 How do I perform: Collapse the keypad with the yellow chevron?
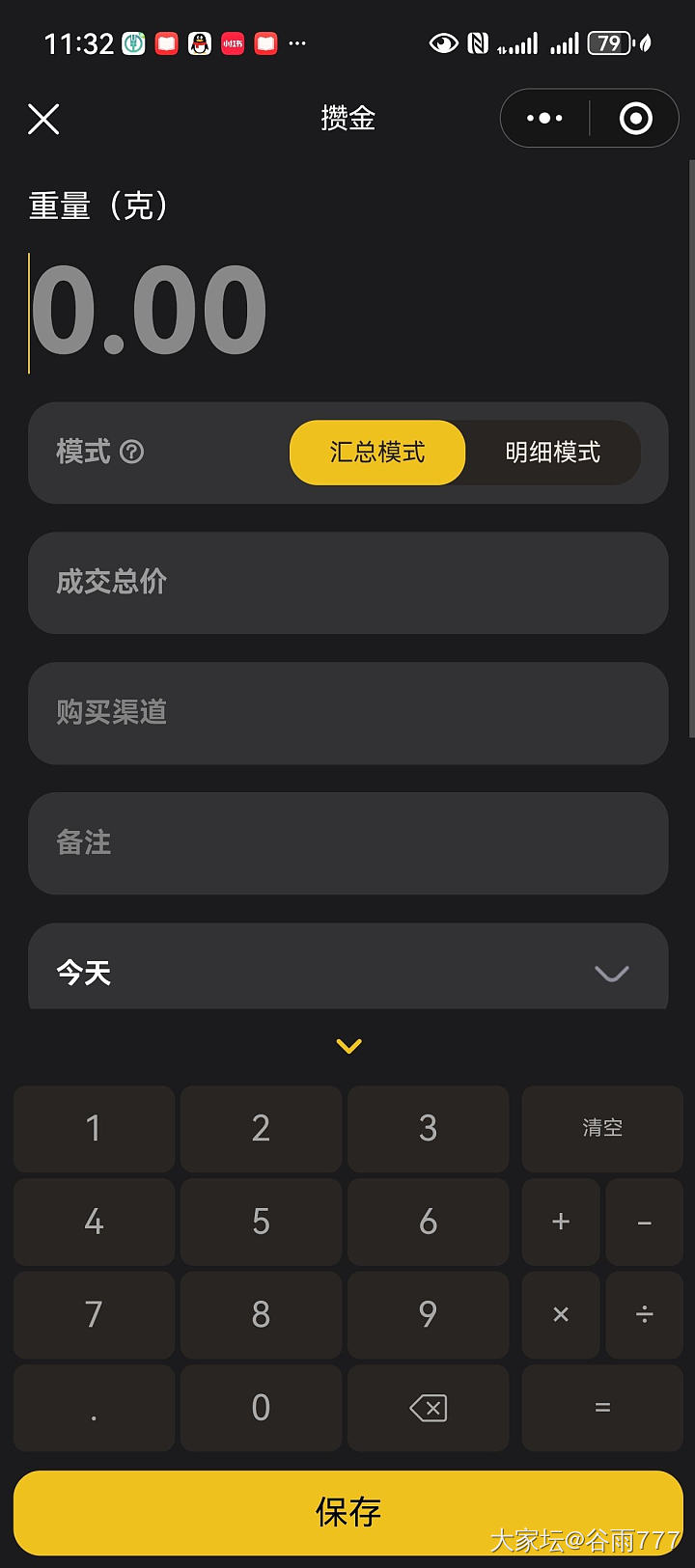[348, 1046]
